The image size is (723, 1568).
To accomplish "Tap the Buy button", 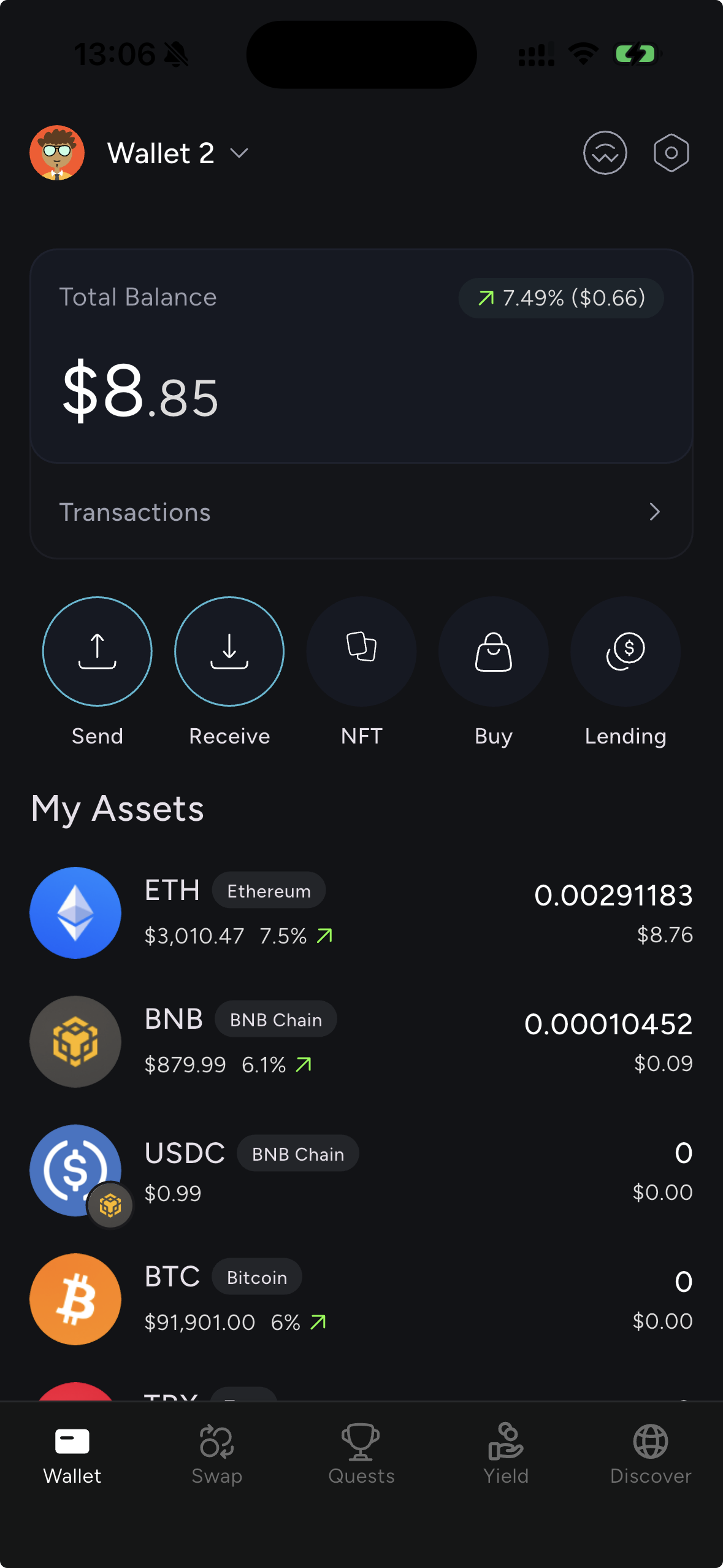I will click(493, 652).
